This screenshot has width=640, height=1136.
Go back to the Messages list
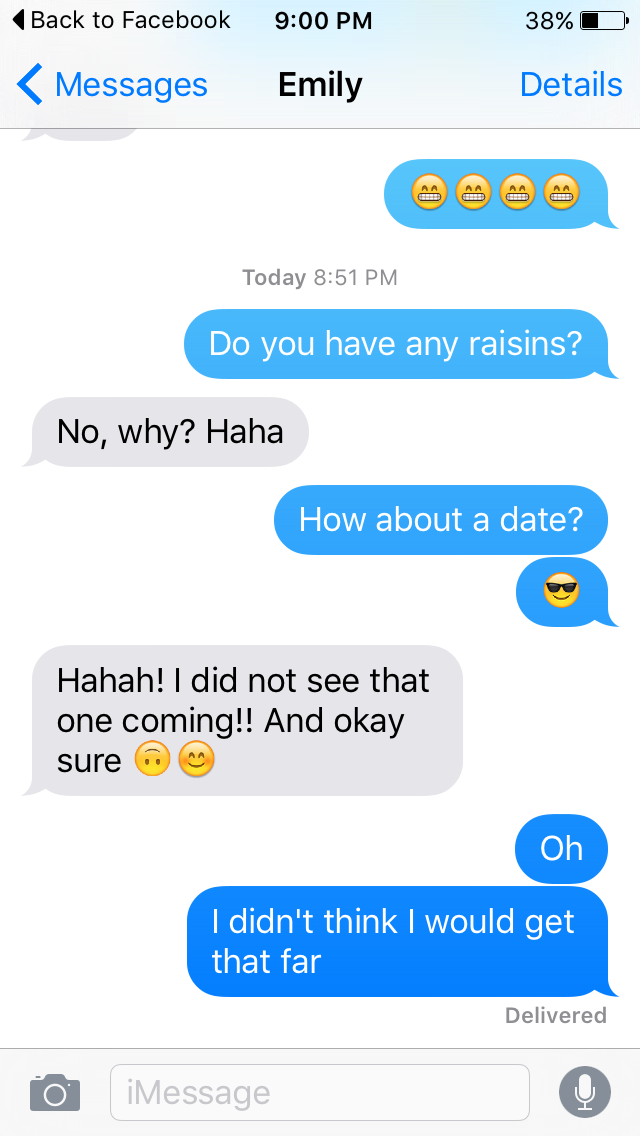click(x=112, y=85)
